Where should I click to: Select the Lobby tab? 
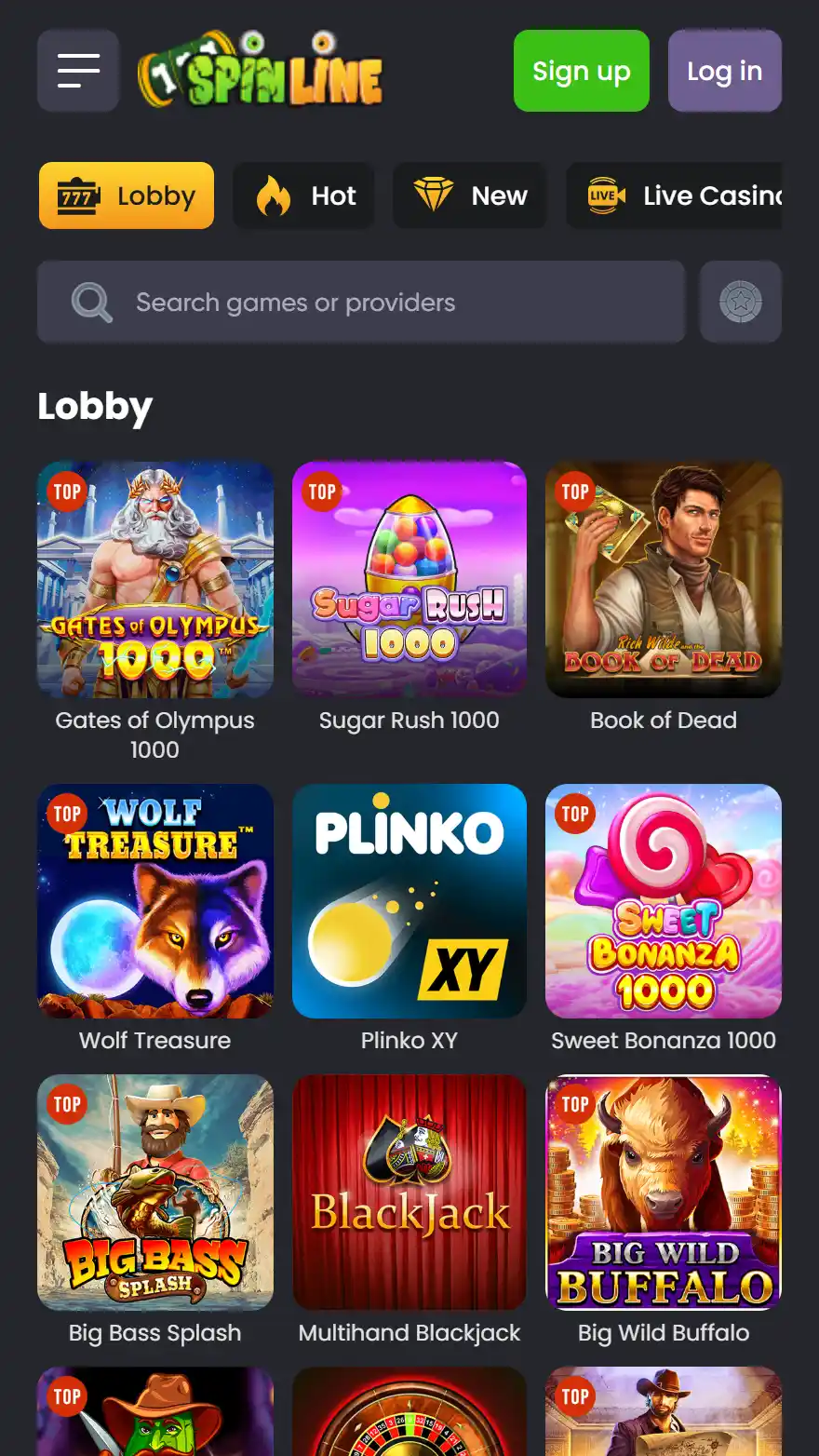[127, 195]
